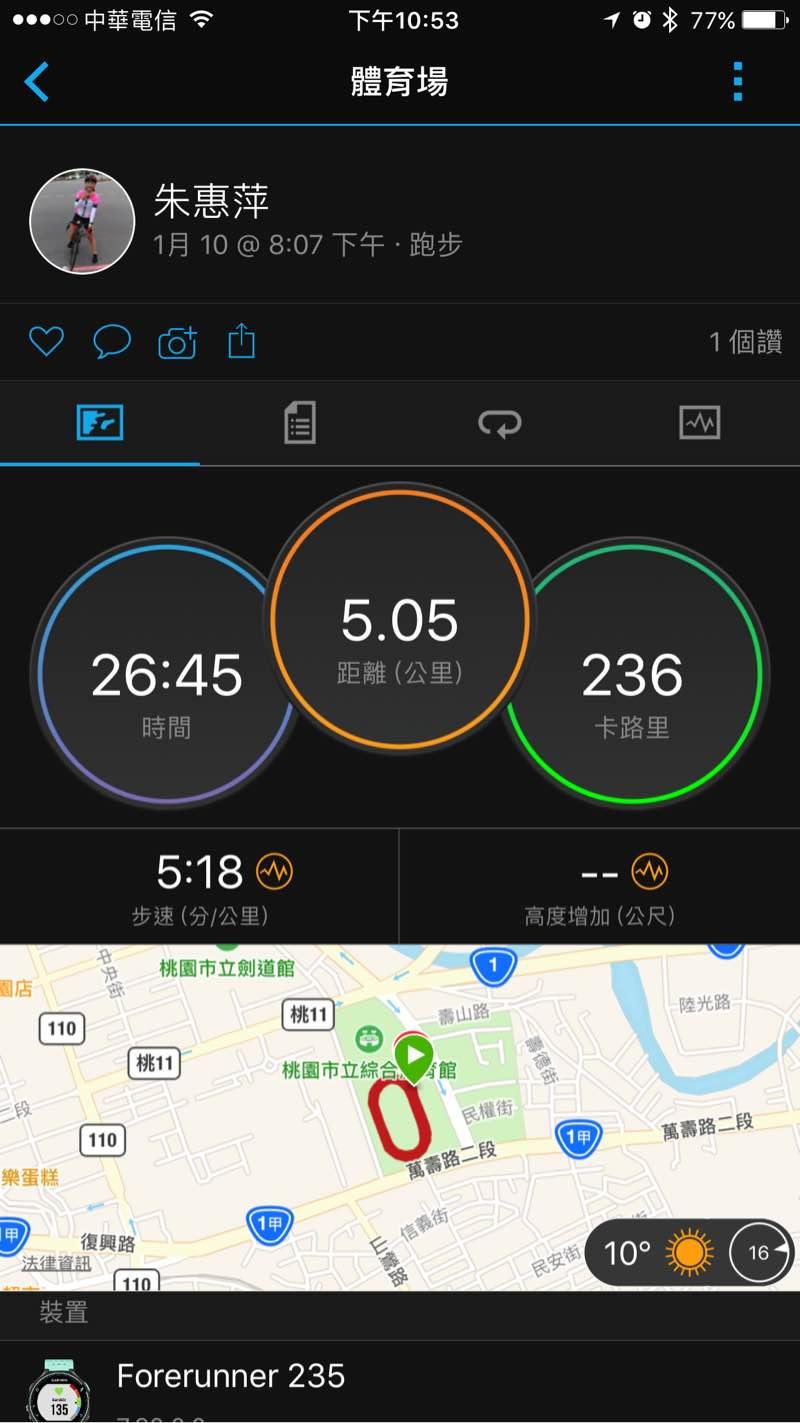The image size is (800, 1423).
Task: Switch to the laps tab
Action: click(x=499, y=423)
